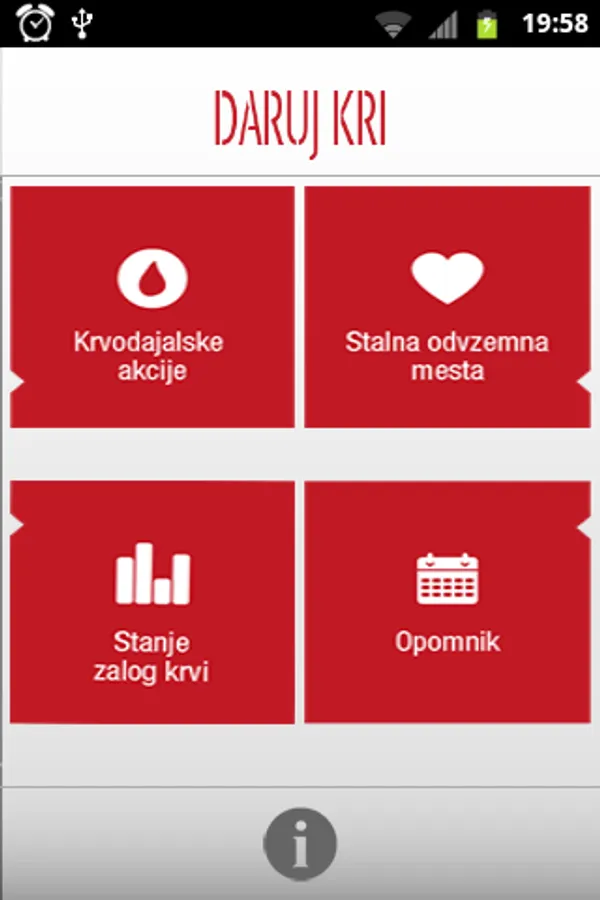View Stanje zalog krvi

pyautogui.click(x=152, y=602)
